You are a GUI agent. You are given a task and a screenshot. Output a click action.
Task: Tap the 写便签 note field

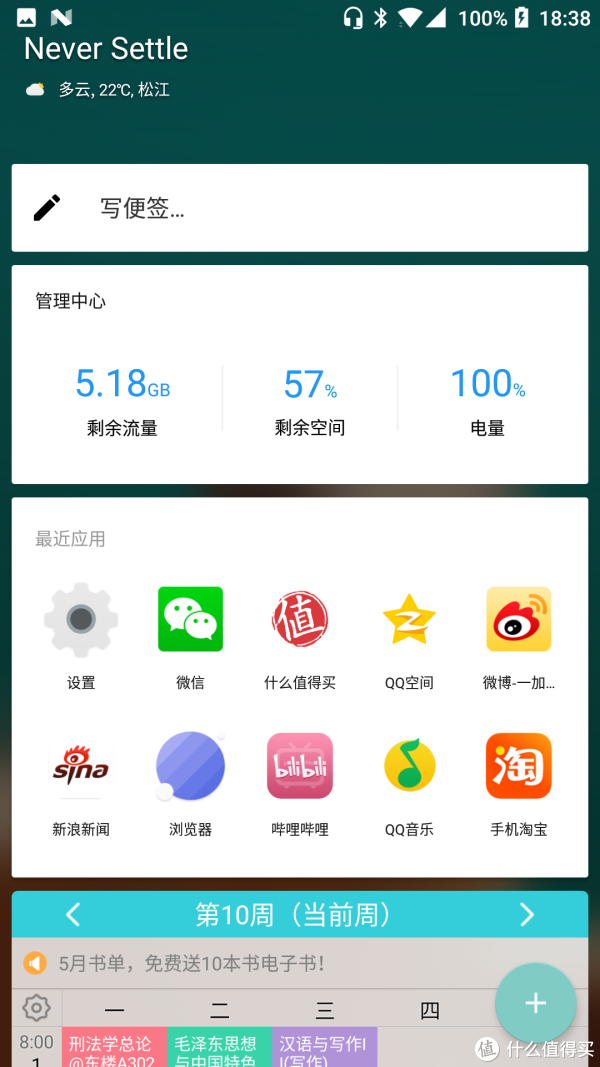[x=299, y=208]
